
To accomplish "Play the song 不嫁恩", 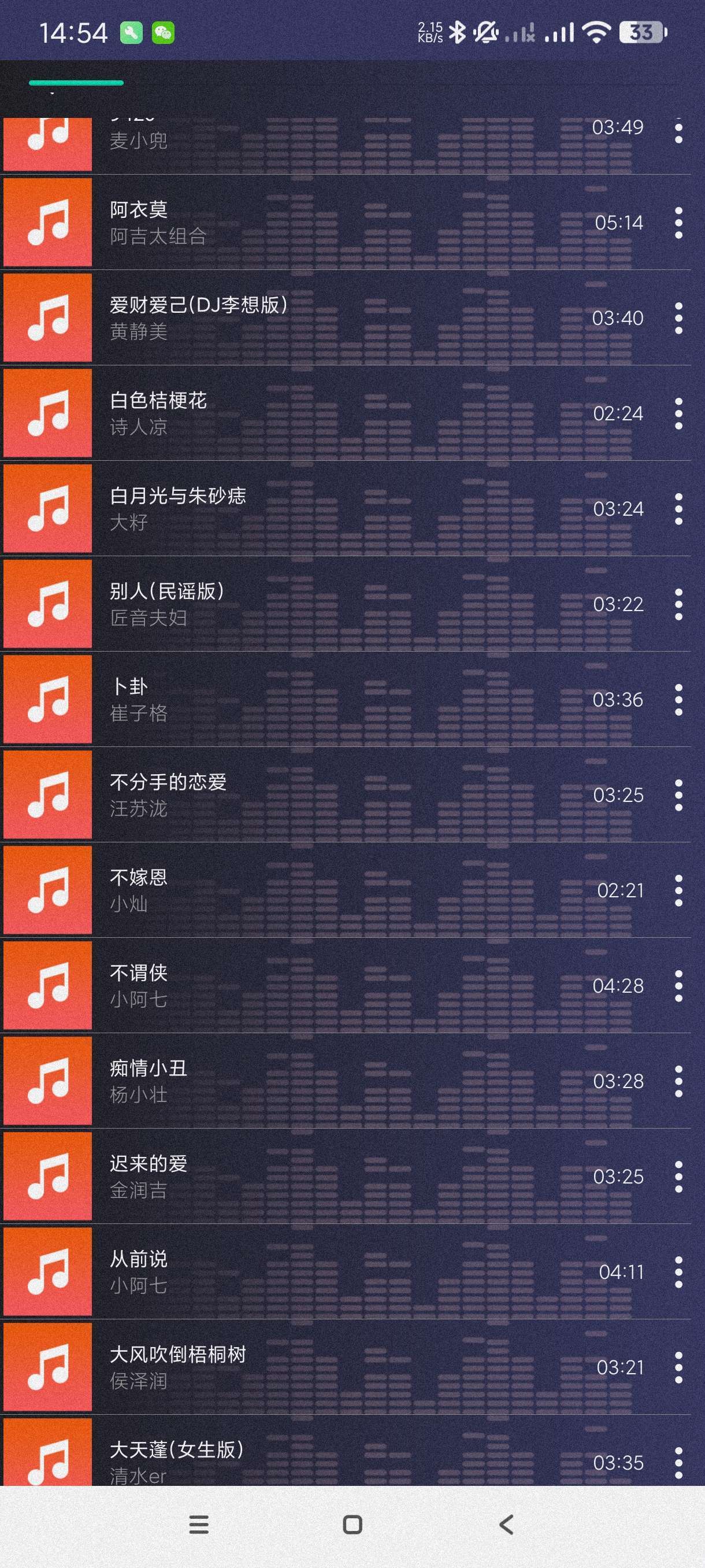I will (304, 890).
